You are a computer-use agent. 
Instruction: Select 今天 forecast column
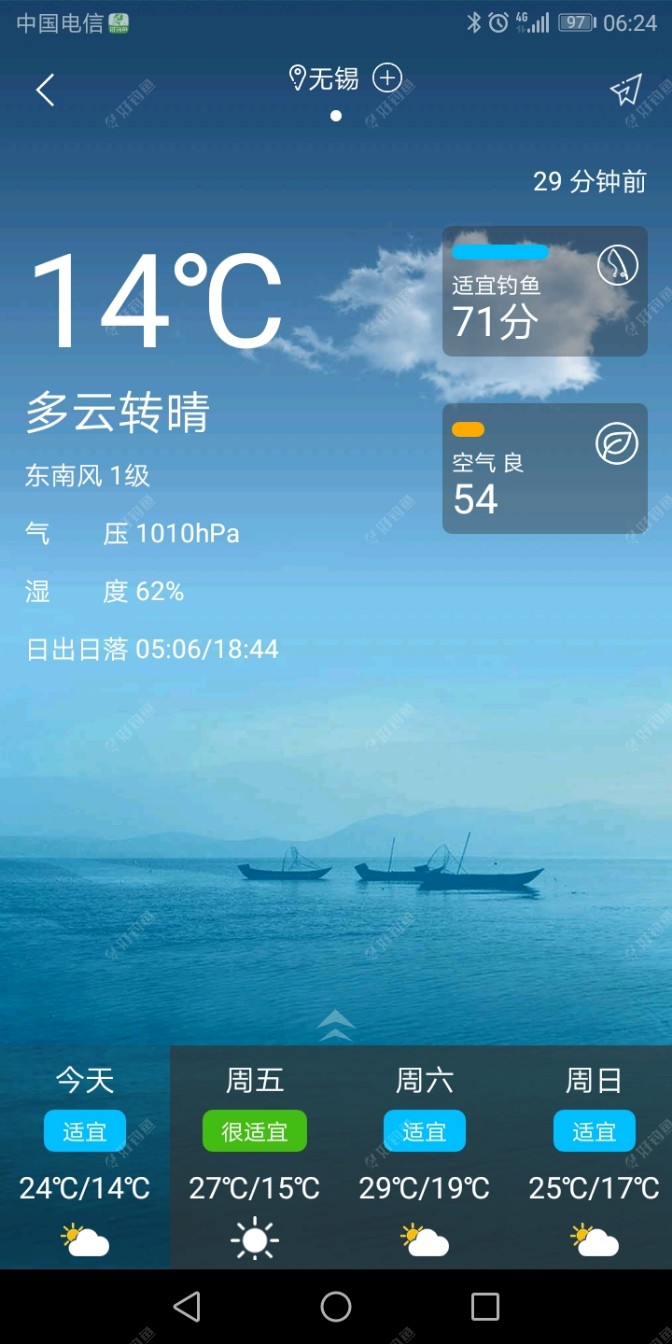click(85, 1156)
